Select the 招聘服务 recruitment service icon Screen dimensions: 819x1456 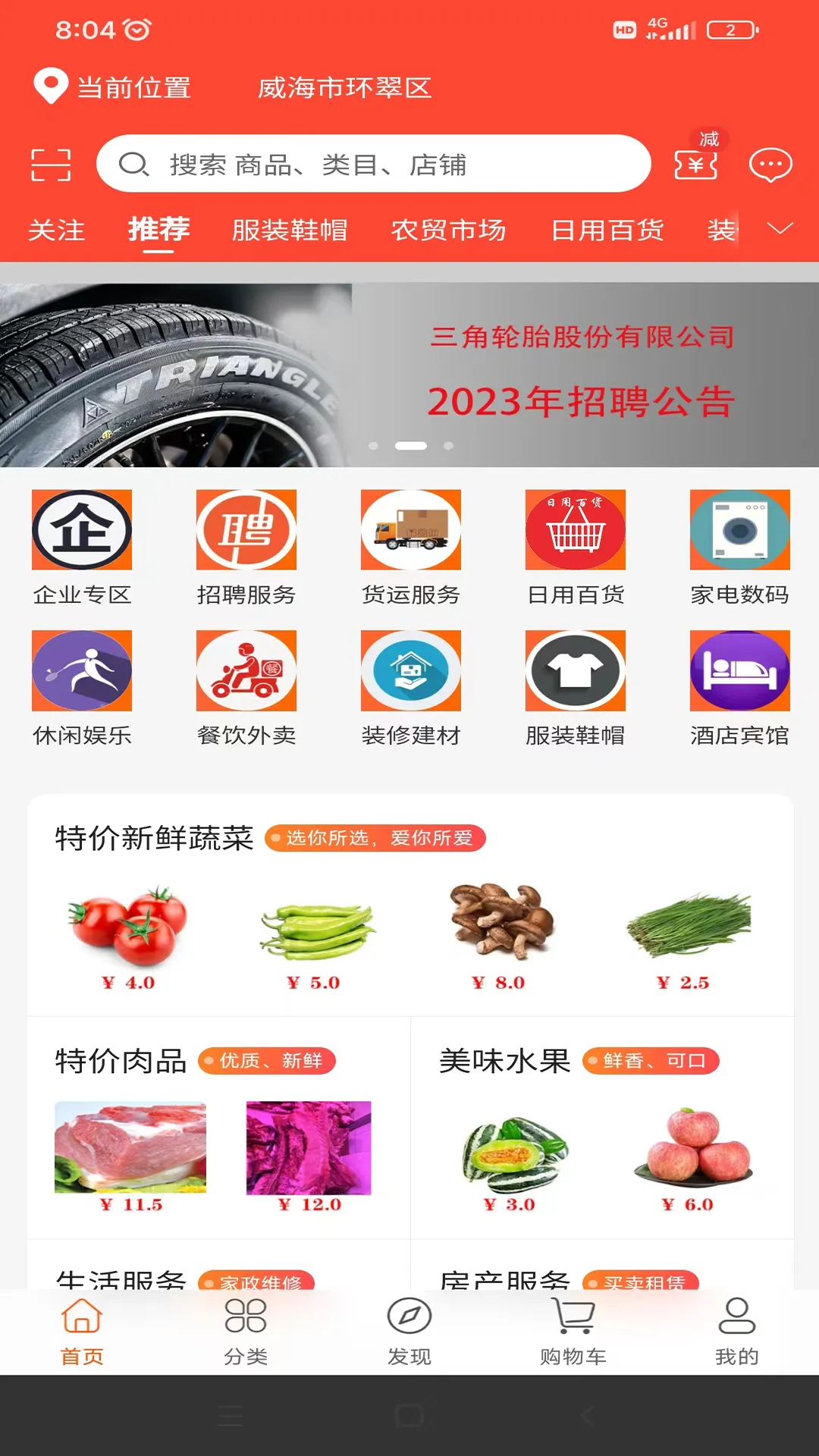246,531
